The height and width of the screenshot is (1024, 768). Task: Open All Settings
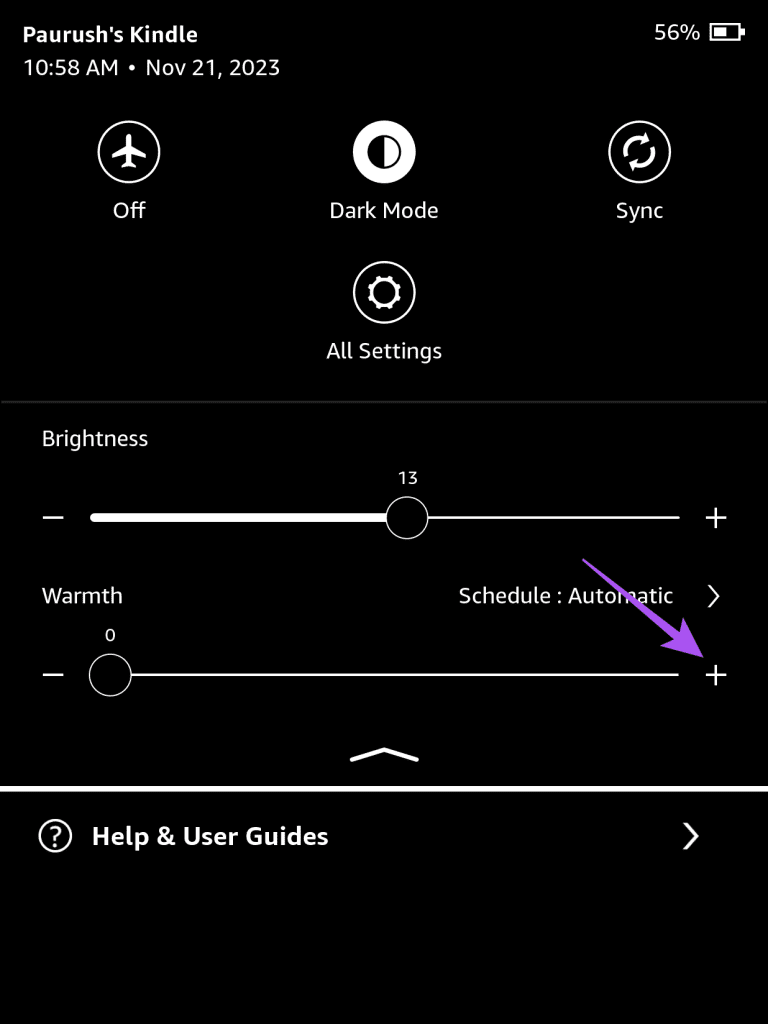tap(384, 291)
